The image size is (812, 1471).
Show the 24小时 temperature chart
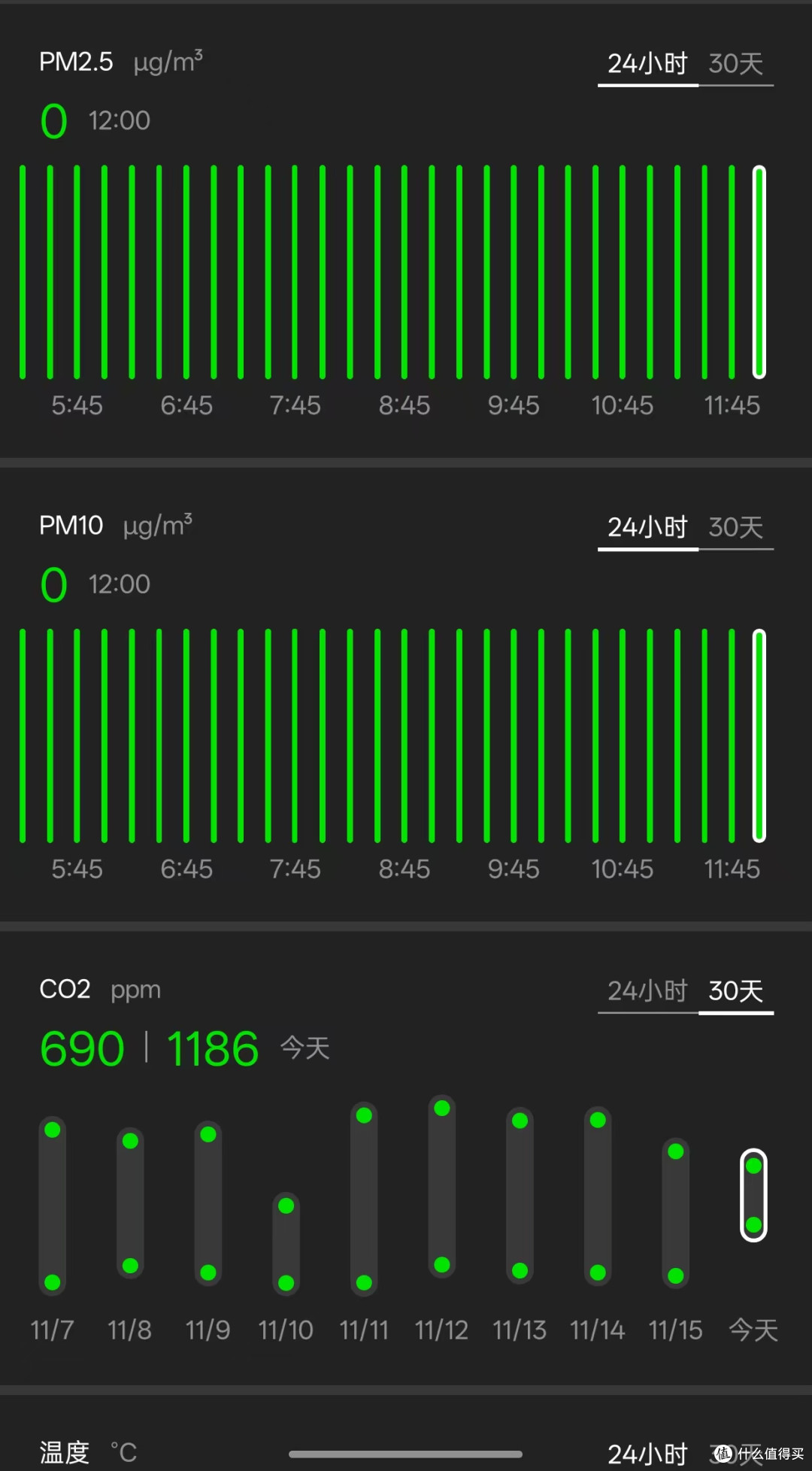coord(647,1453)
